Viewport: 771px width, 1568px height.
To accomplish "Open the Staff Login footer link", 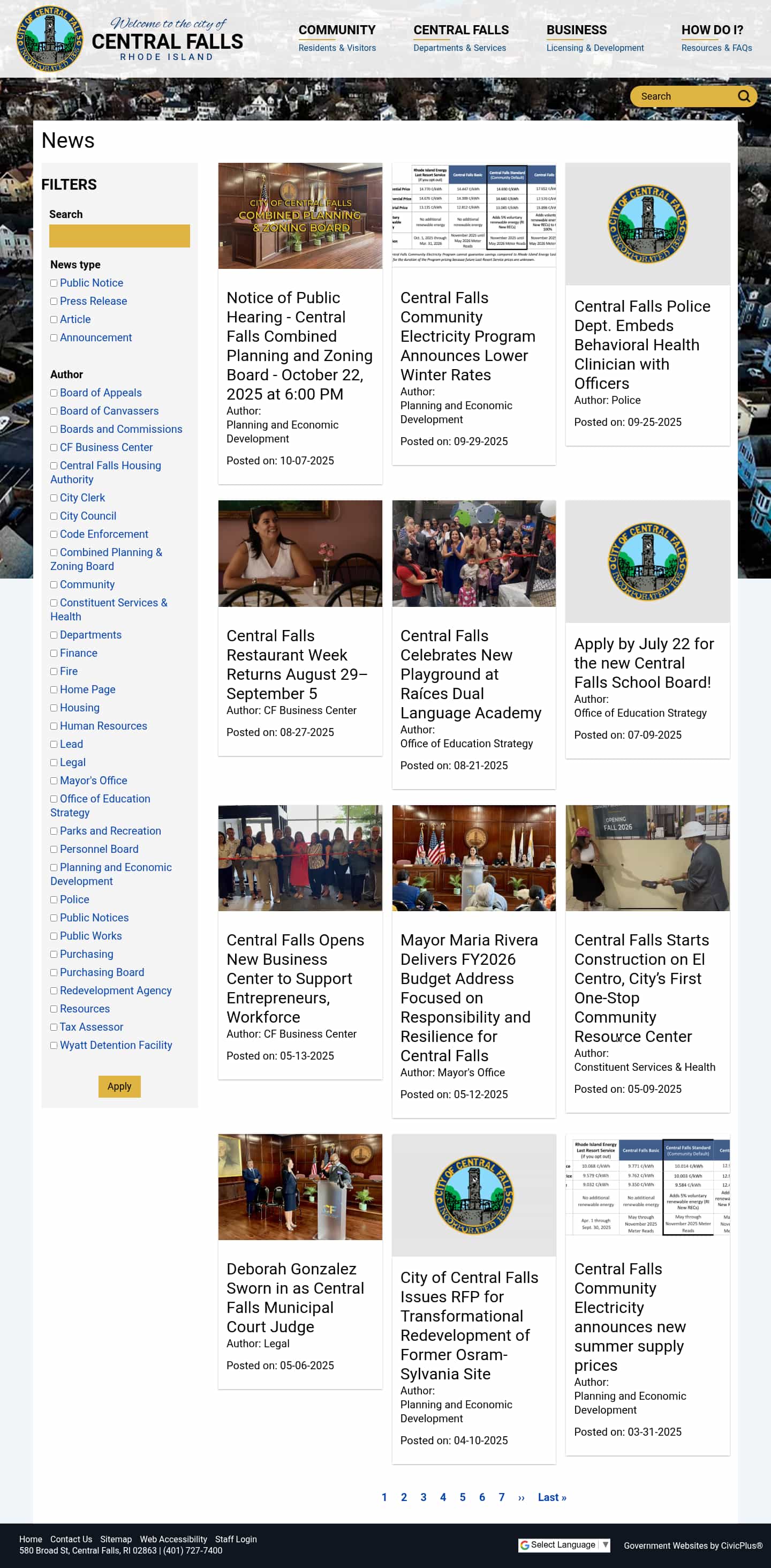I will point(236,1539).
